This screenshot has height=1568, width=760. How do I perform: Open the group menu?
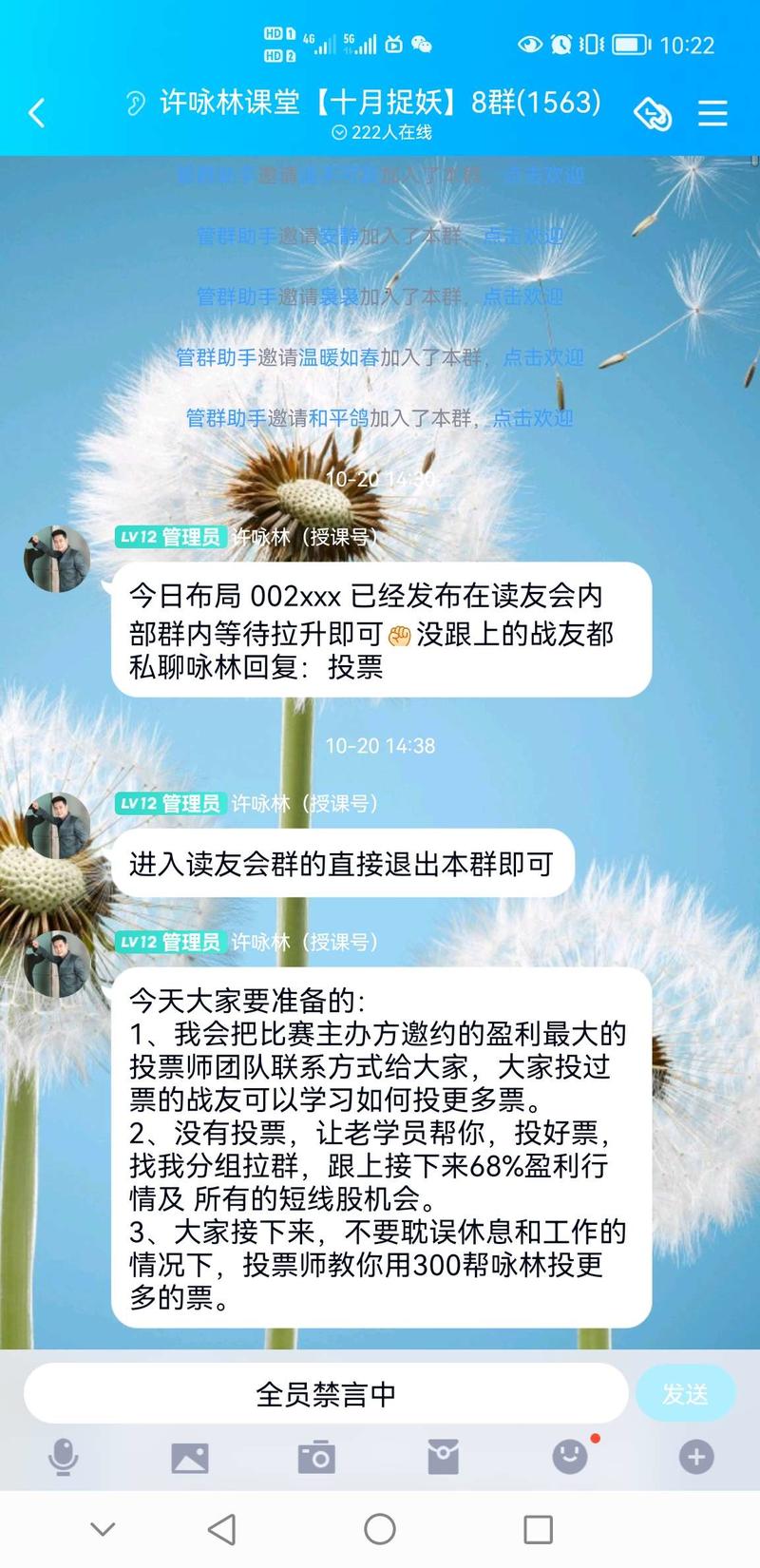pos(712,113)
